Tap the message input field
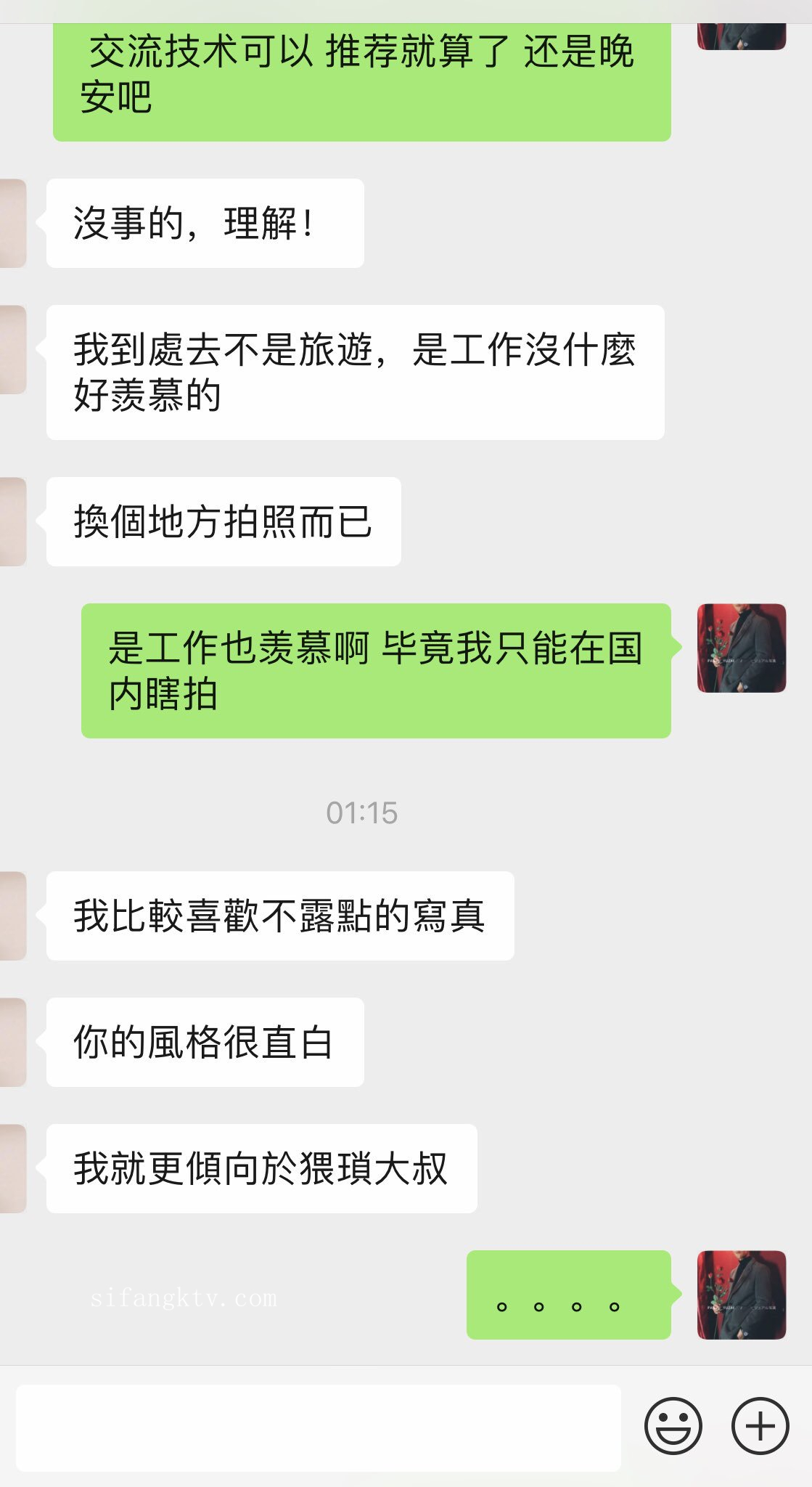 click(x=318, y=1427)
